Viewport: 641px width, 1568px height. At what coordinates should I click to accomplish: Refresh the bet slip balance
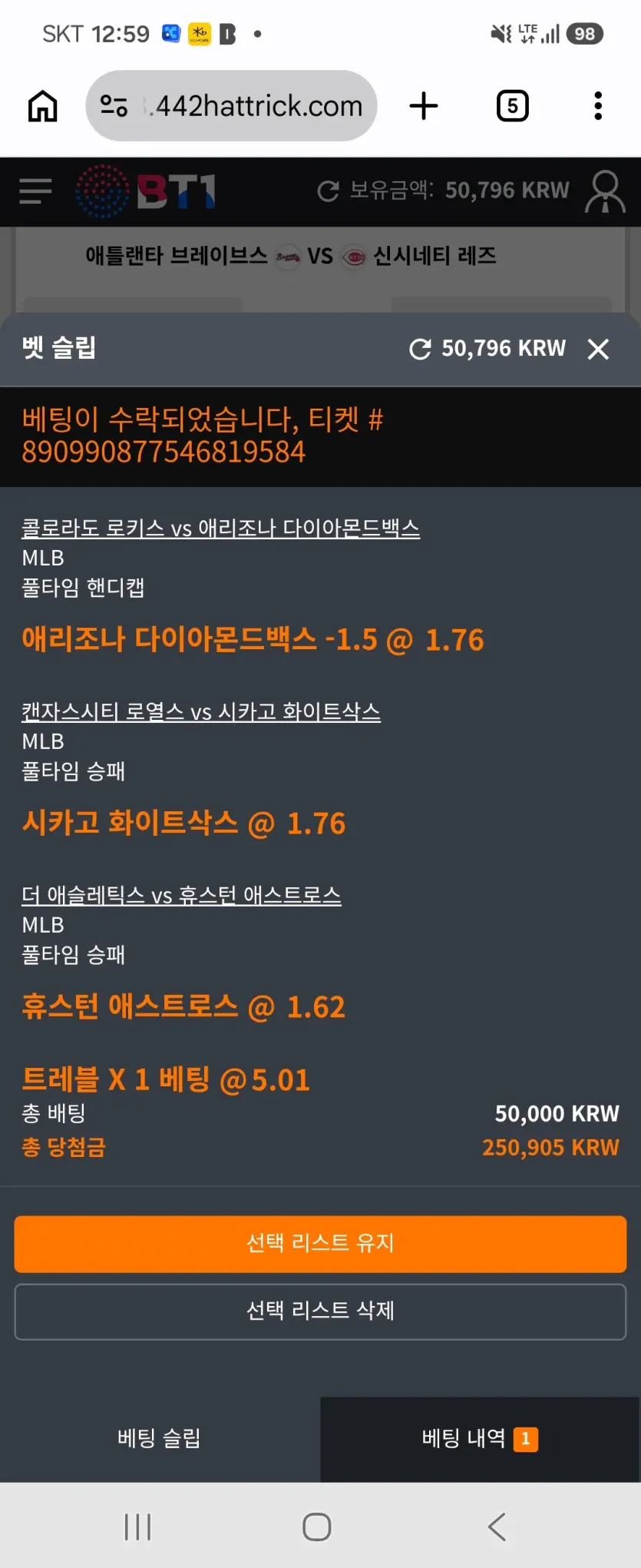pos(420,350)
